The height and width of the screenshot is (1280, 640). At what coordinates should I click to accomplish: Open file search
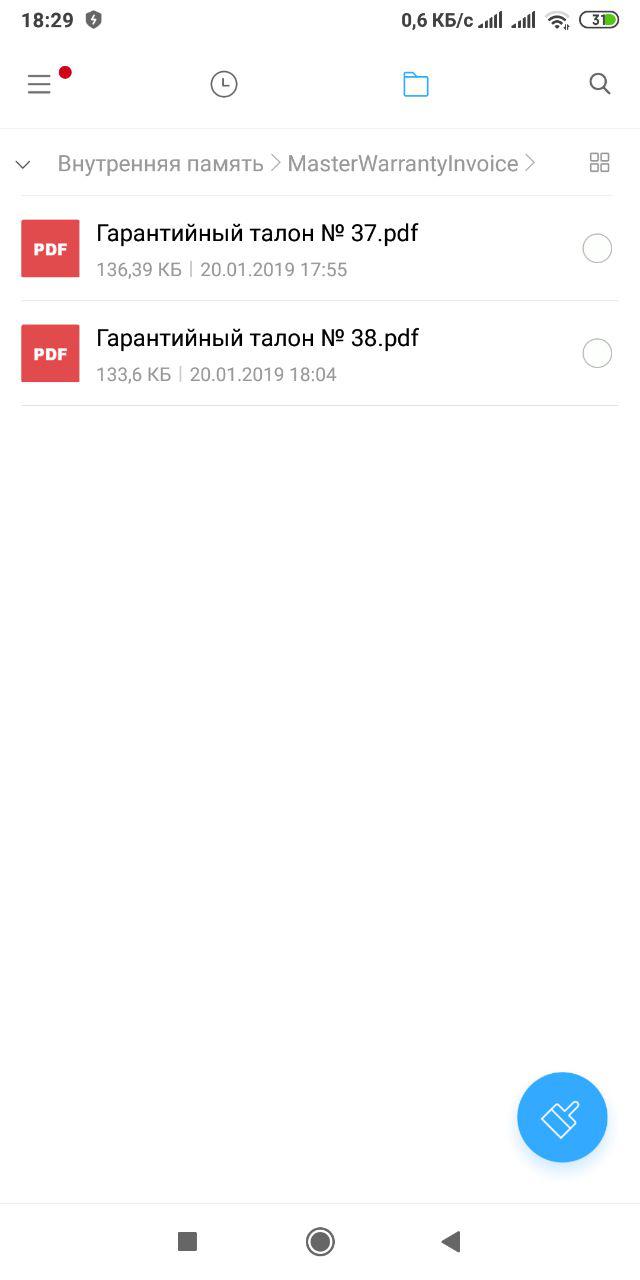pyautogui.click(x=600, y=84)
